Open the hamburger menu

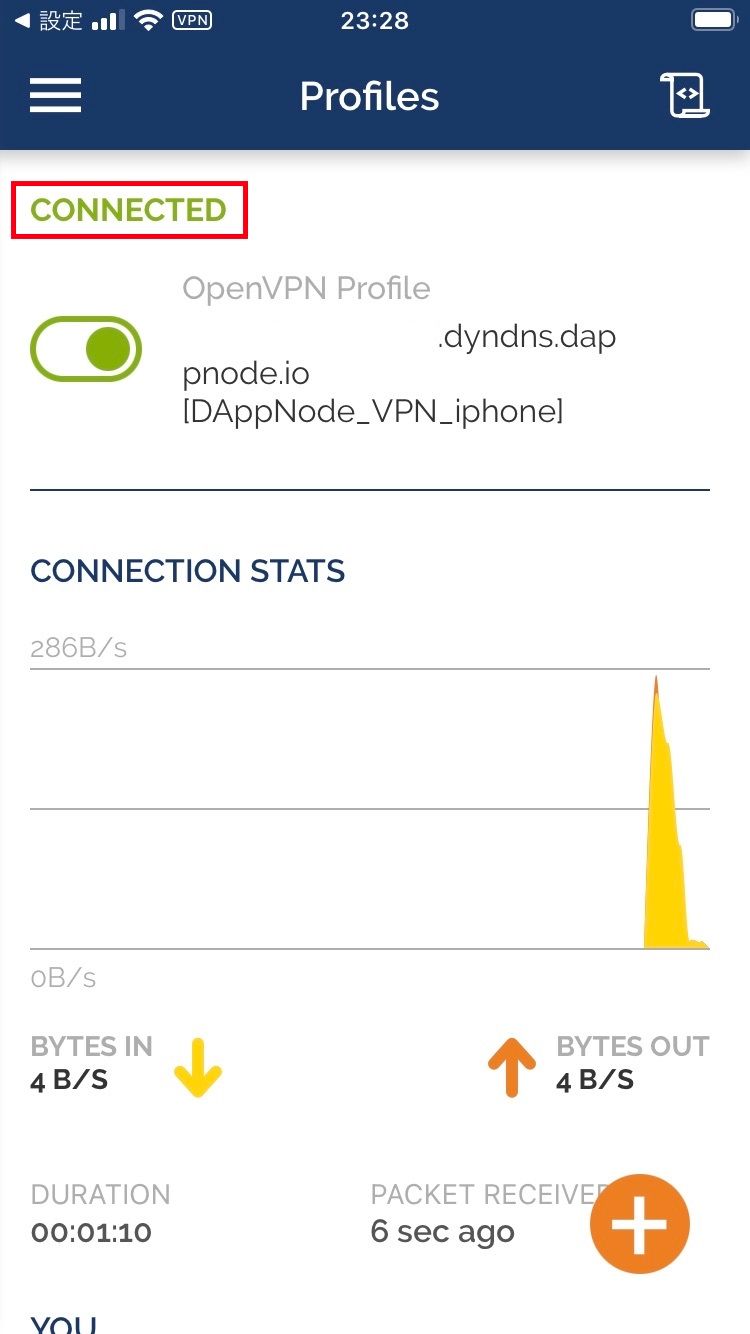[55, 96]
